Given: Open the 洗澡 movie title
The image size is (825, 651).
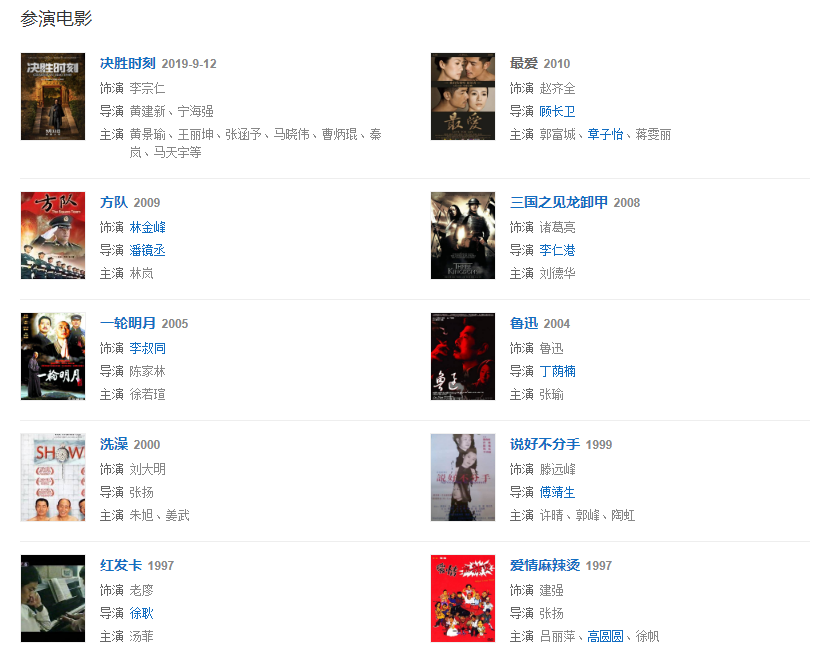Looking at the screenshot, I should [x=114, y=445].
